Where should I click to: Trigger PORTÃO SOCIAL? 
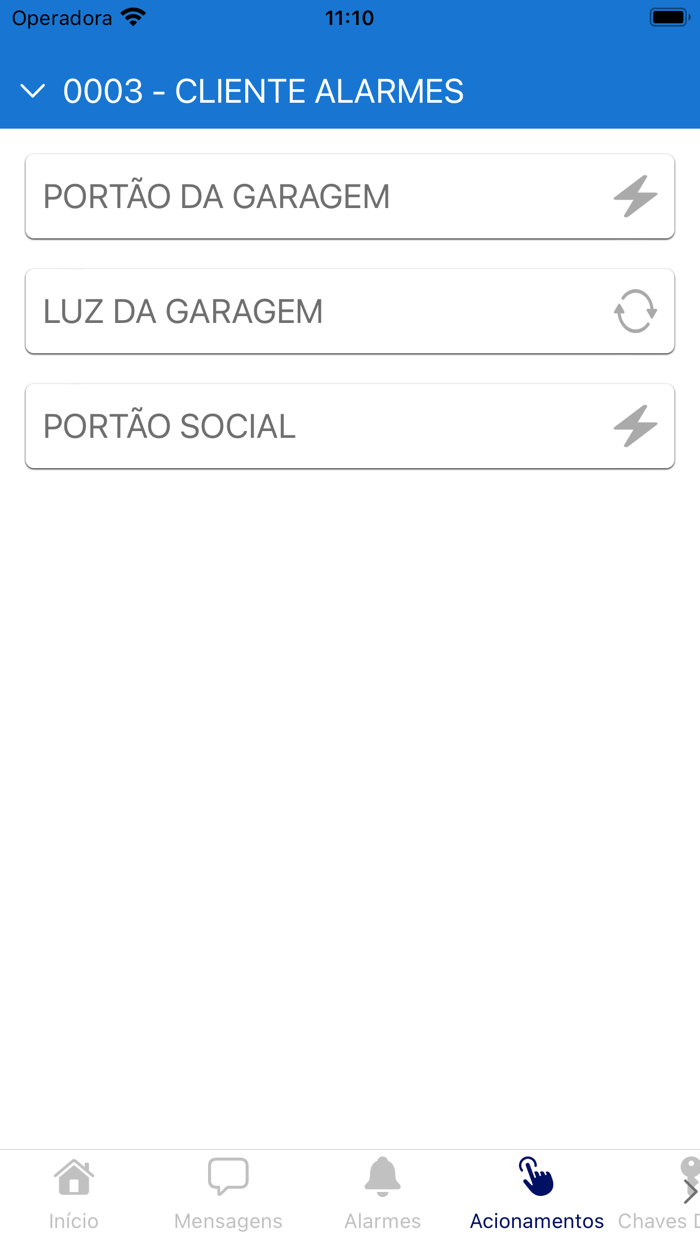pos(349,427)
